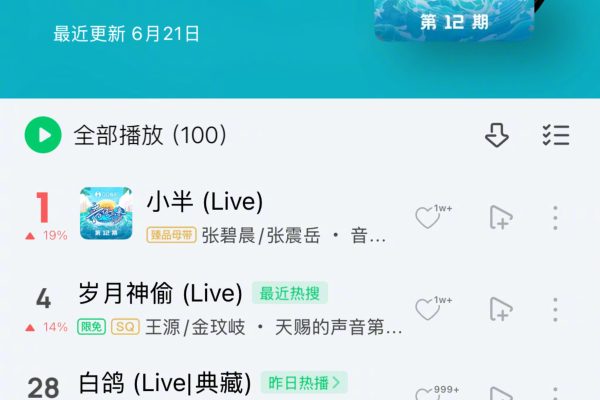The image size is (600, 400).
Task: Open the 昨日热播 tag on 白鸽
Action: click(x=305, y=382)
